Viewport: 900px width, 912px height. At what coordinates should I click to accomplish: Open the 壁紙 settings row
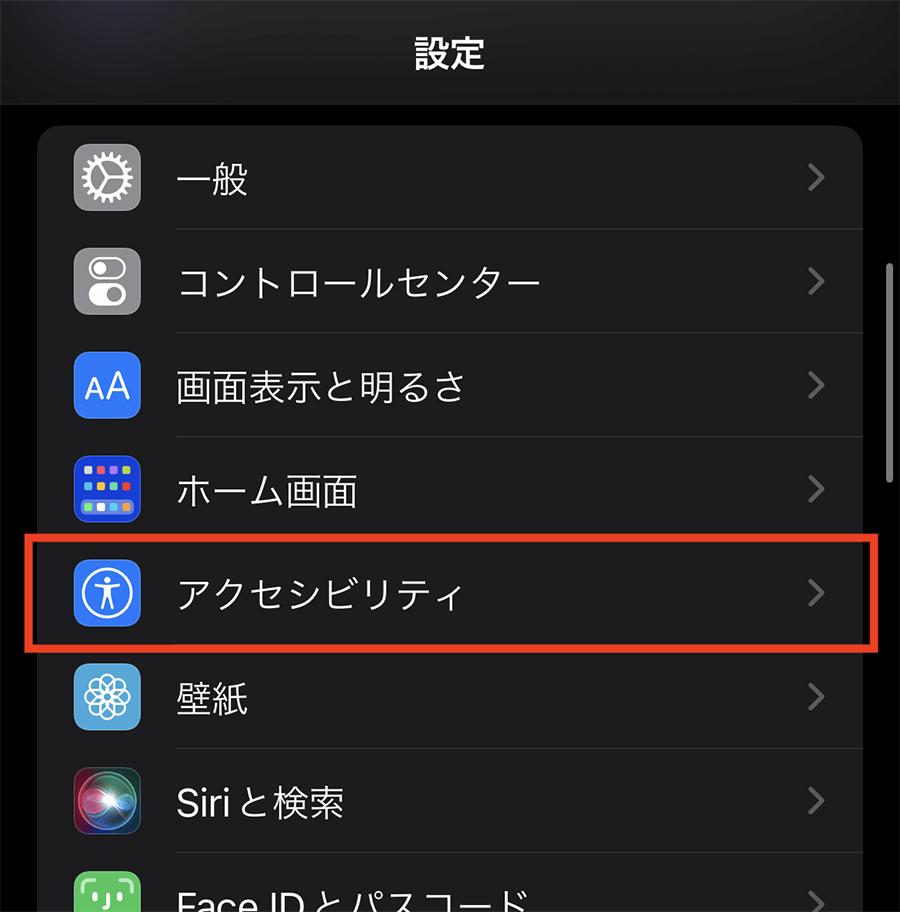pos(450,698)
